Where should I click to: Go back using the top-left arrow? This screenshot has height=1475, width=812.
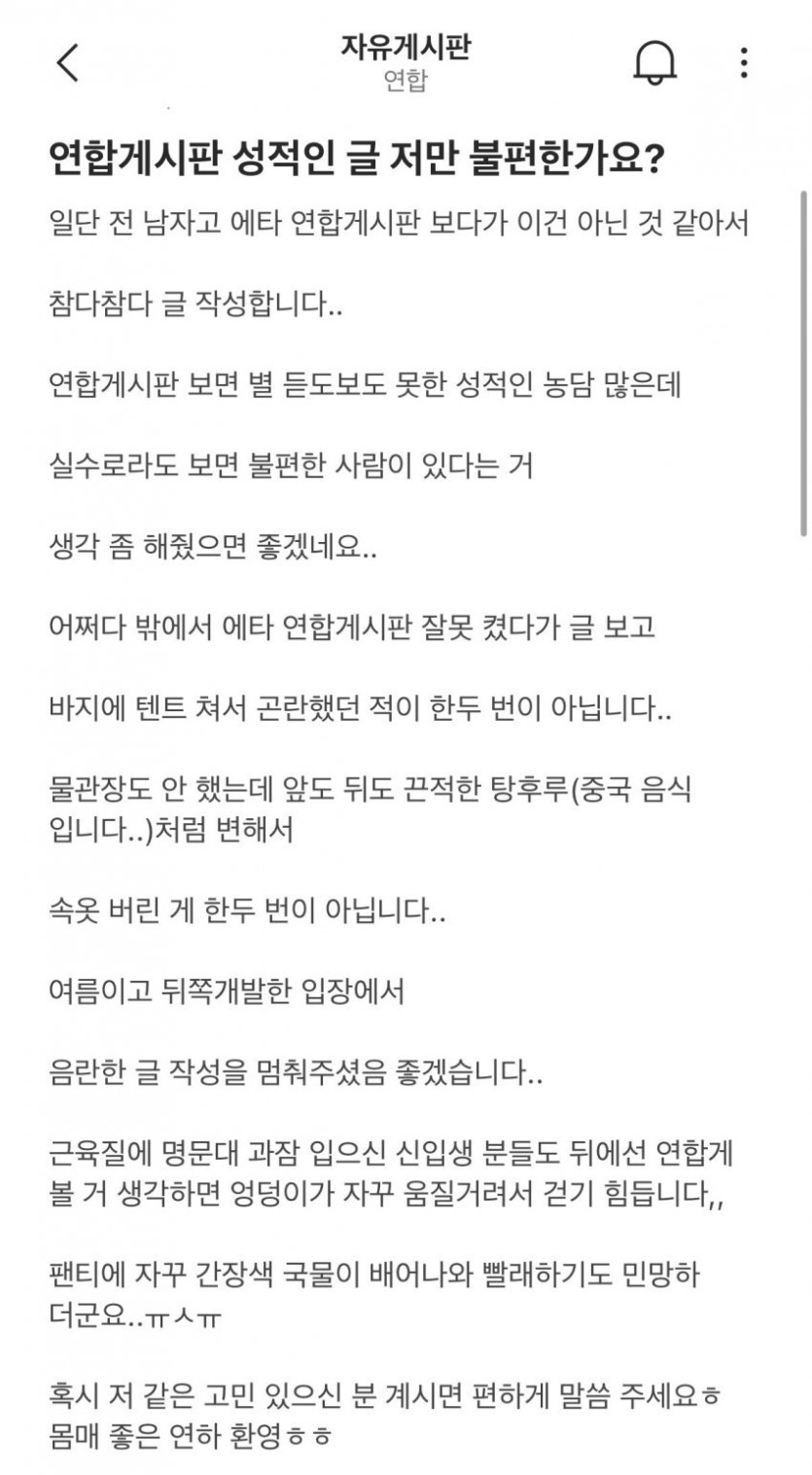pyautogui.click(x=67, y=62)
